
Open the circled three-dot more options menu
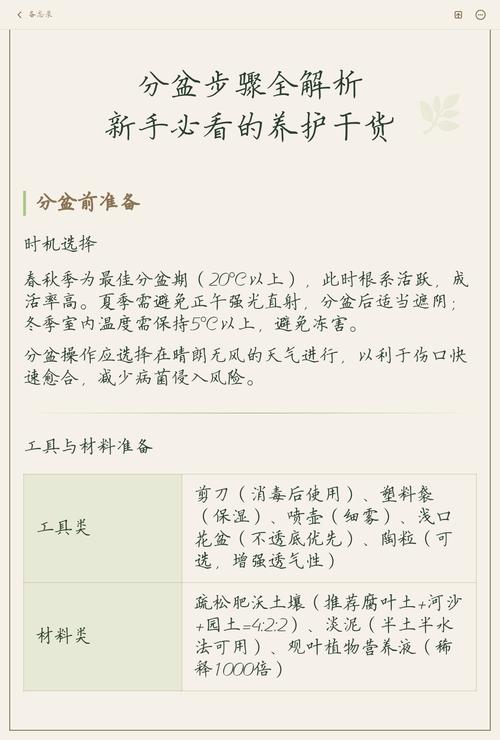pos(480,15)
